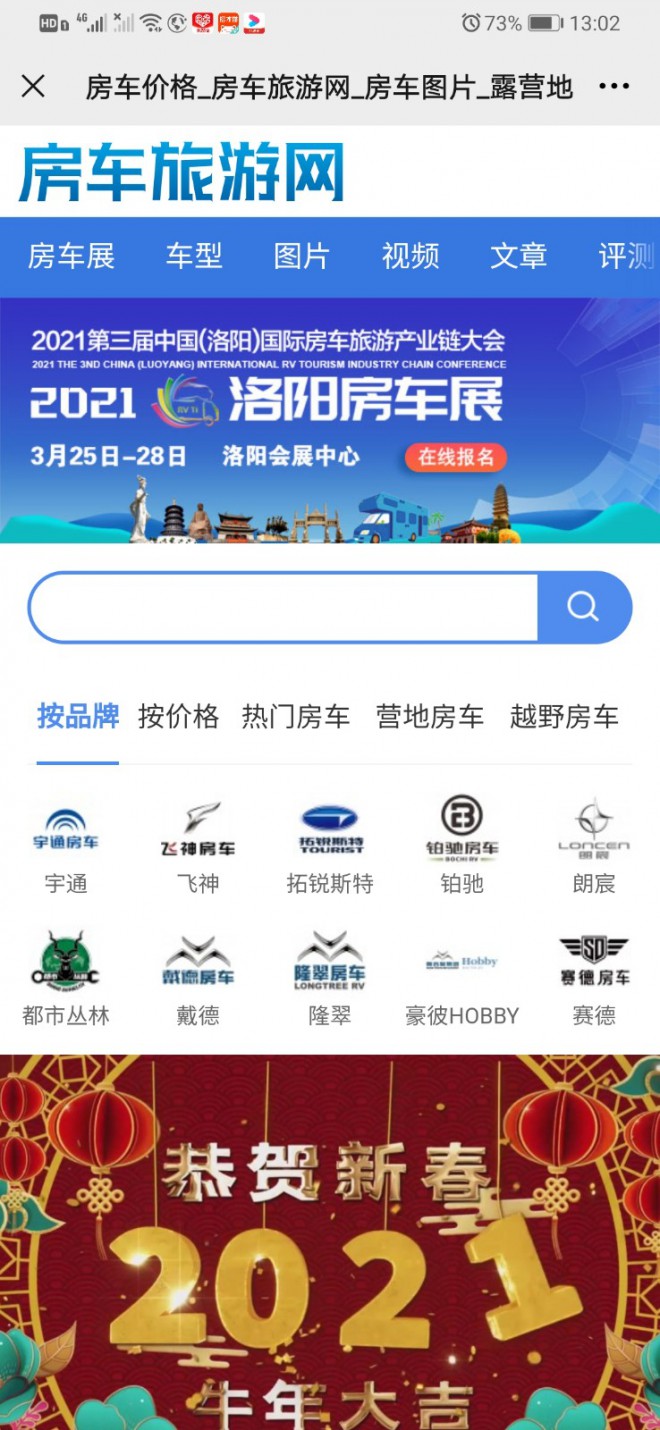Choose the 越野房车 tab
Screen dimensions: 660x1430
pos(564,716)
